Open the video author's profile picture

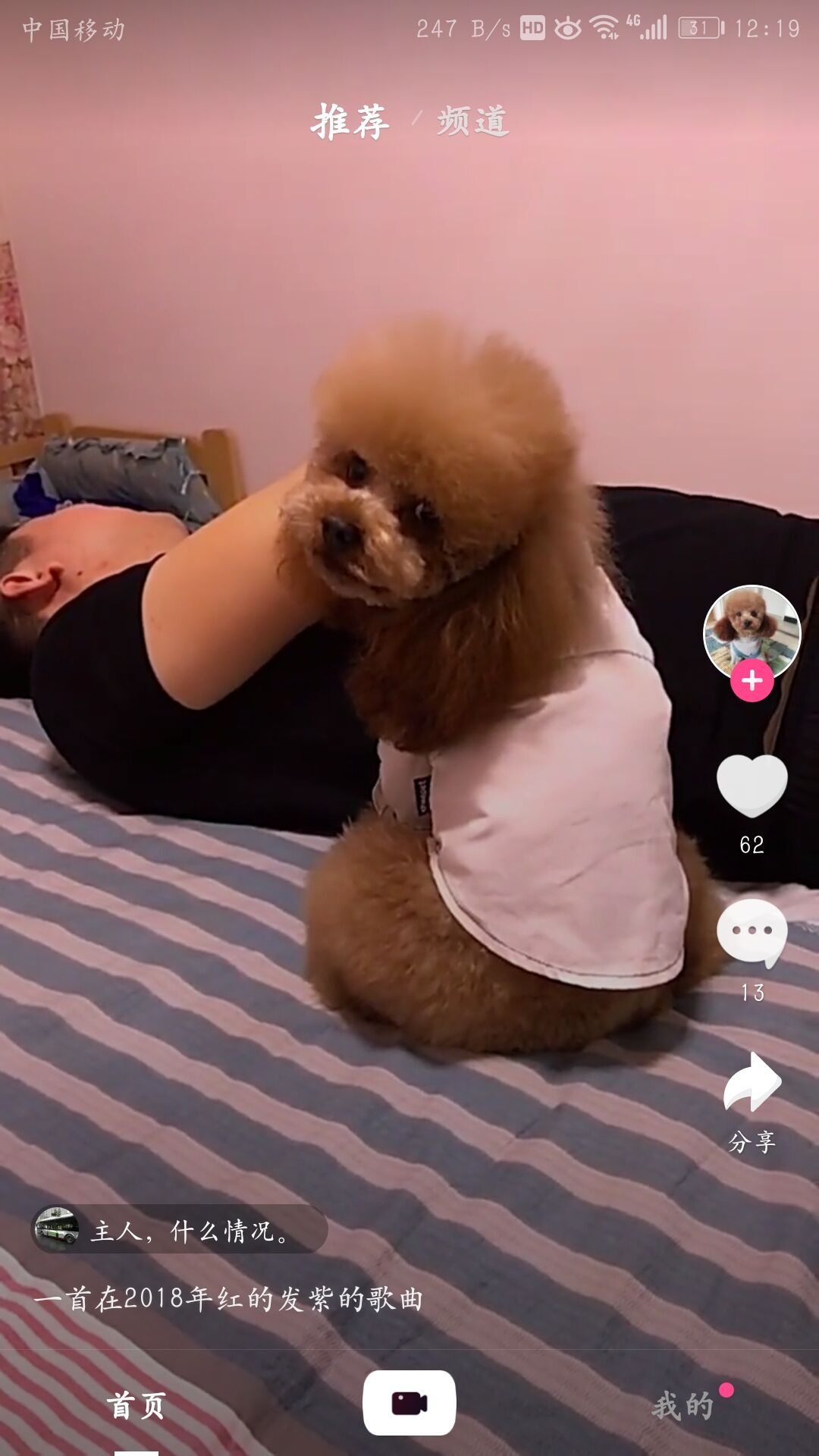click(752, 631)
